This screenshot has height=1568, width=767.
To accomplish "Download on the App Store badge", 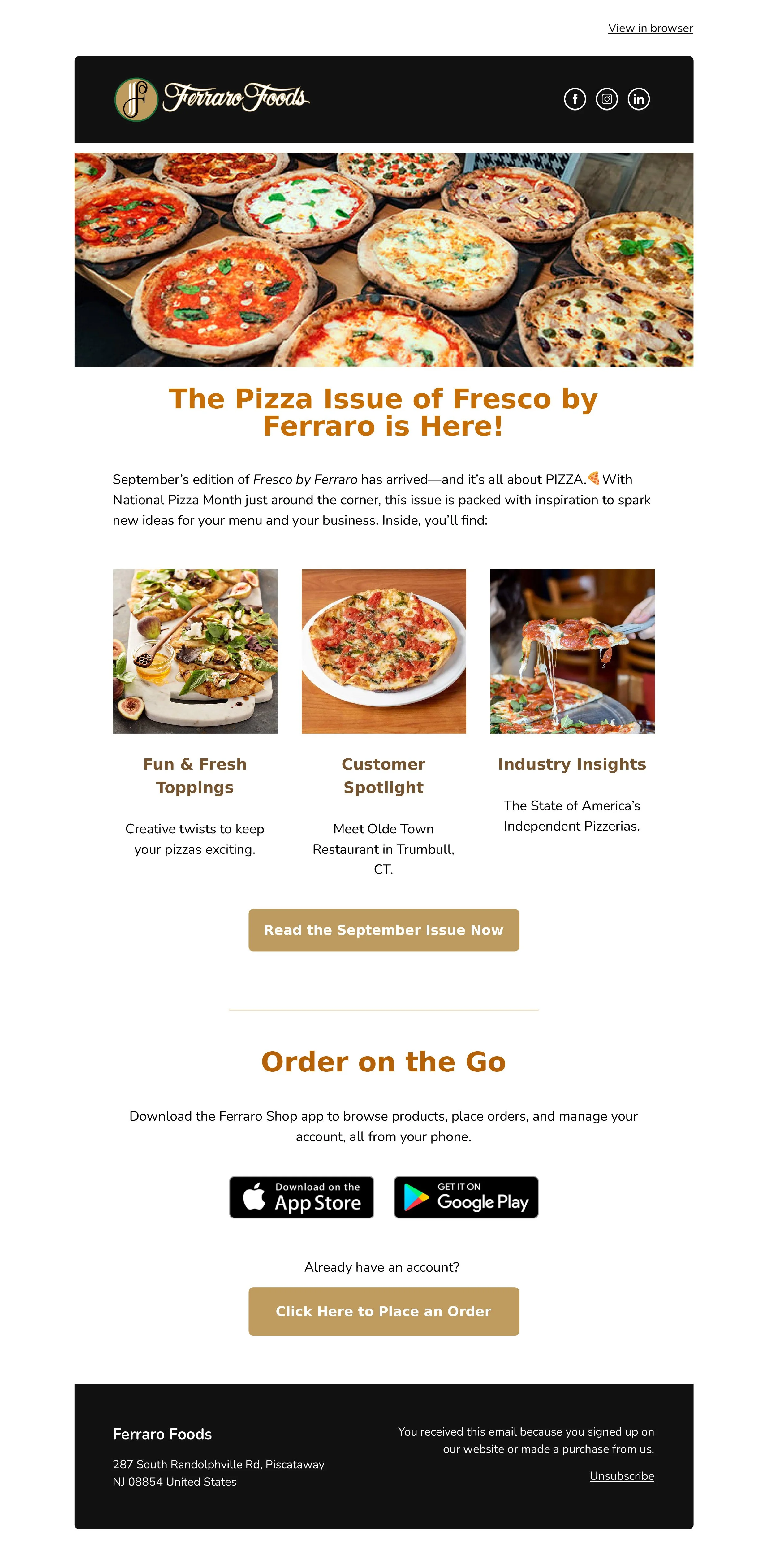I will [302, 1197].
